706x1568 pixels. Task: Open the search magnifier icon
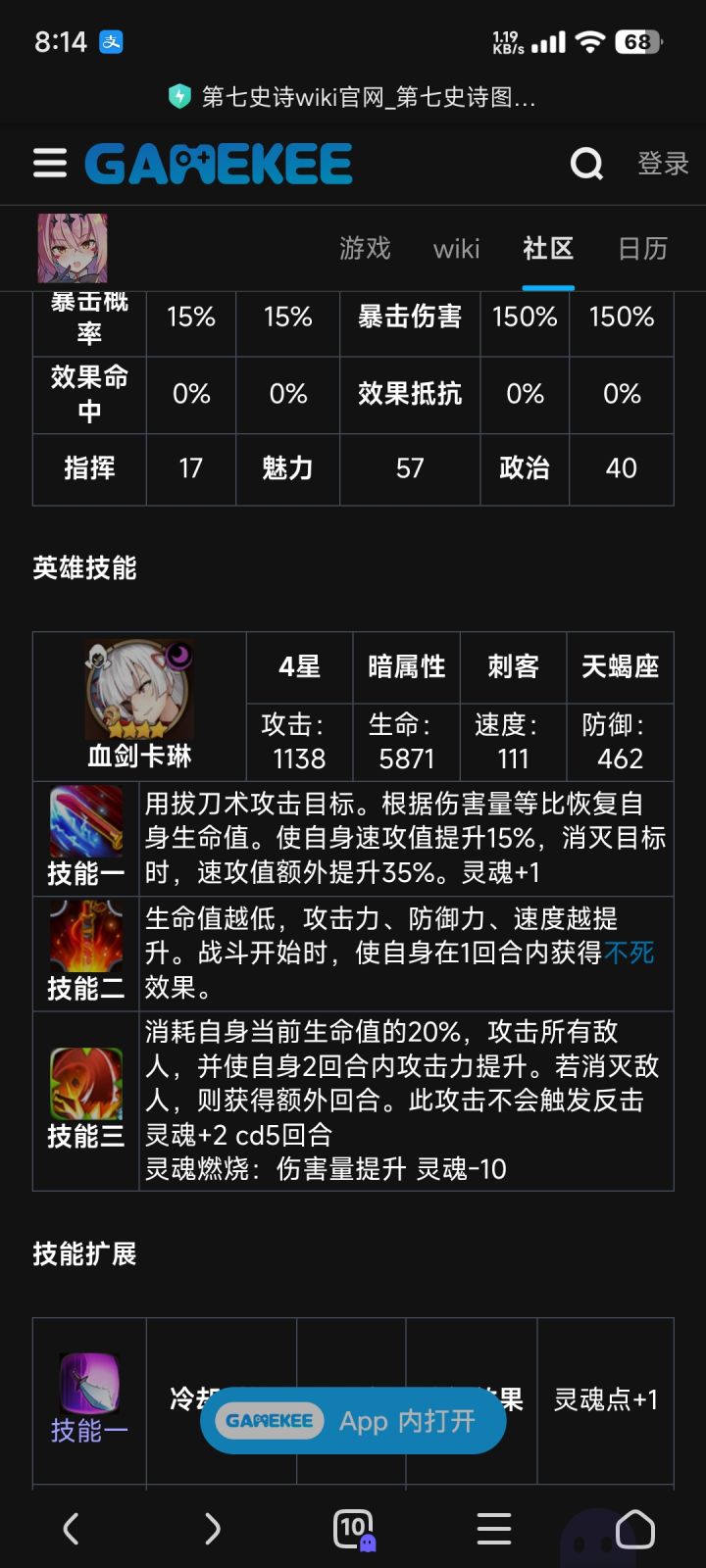586,164
